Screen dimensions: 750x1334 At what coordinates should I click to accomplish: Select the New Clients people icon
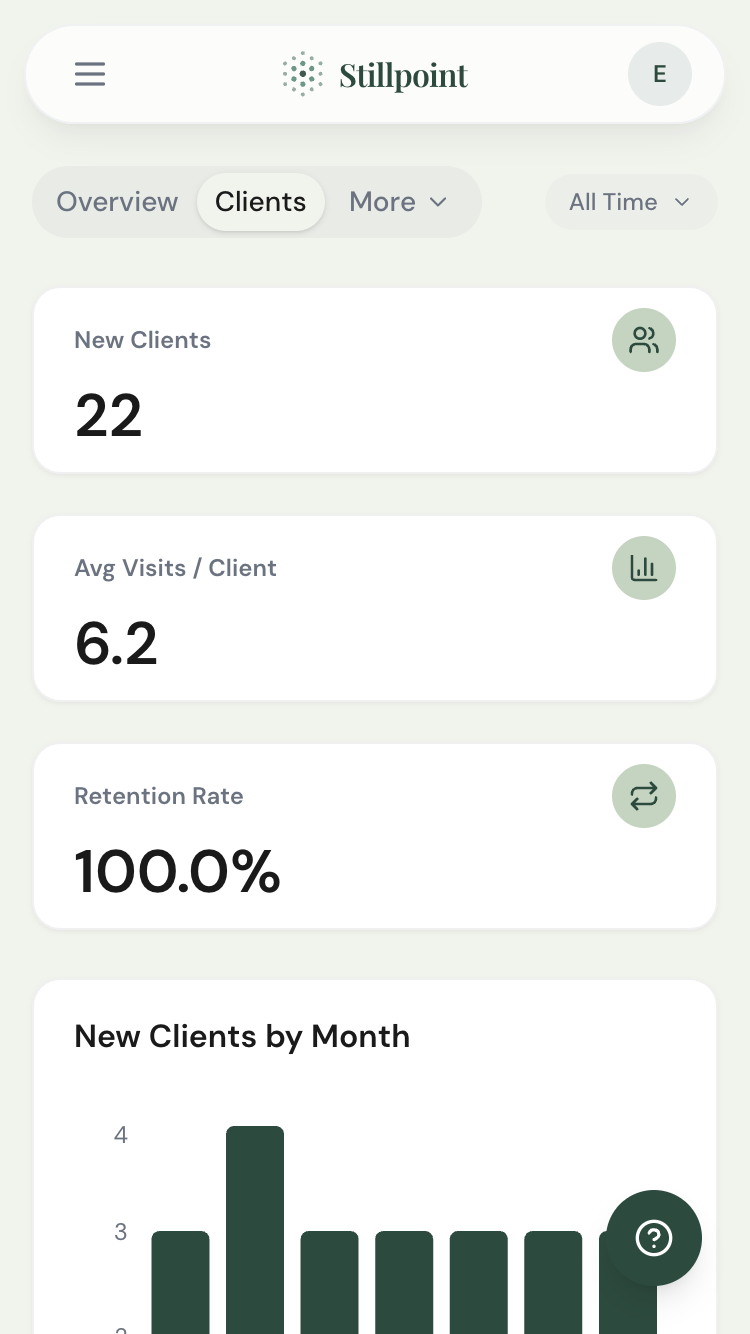click(x=644, y=340)
